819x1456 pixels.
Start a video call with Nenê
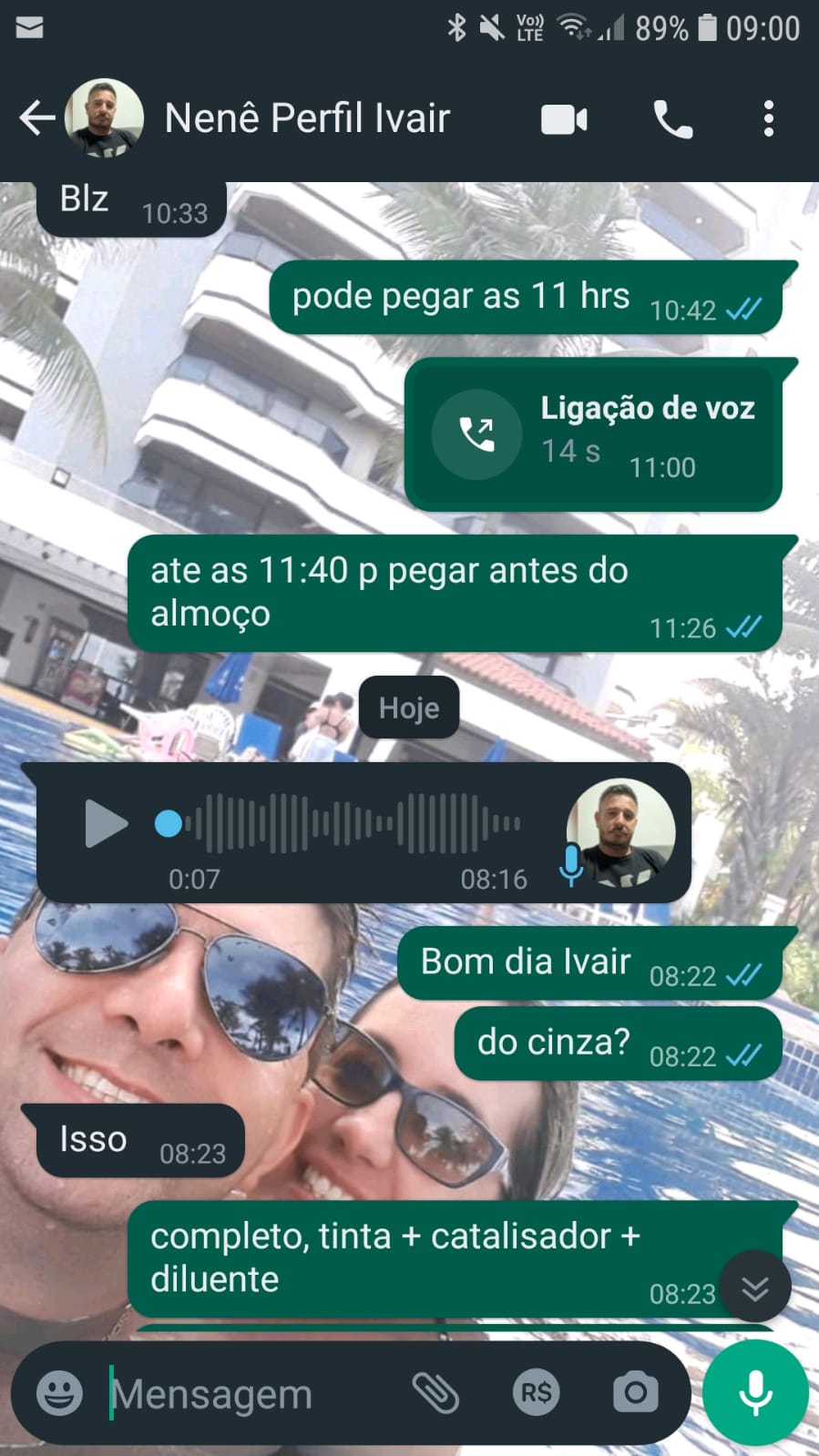point(564,119)
